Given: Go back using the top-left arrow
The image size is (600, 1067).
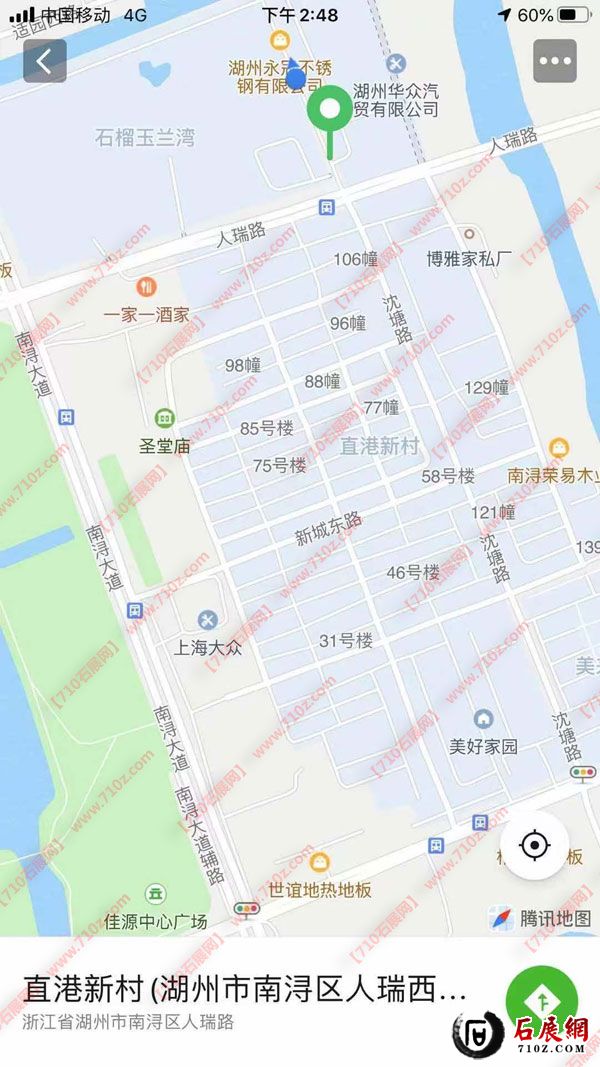Looking at the screenshot, I should pos(44,61).
